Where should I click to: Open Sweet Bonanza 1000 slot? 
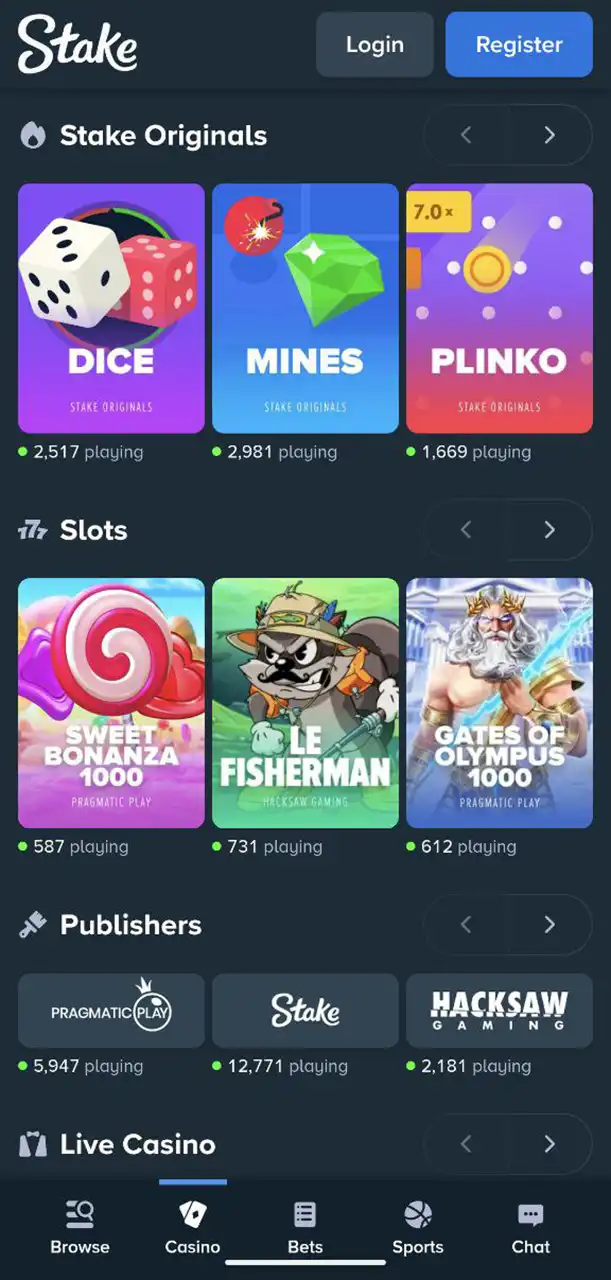(111, 702)
